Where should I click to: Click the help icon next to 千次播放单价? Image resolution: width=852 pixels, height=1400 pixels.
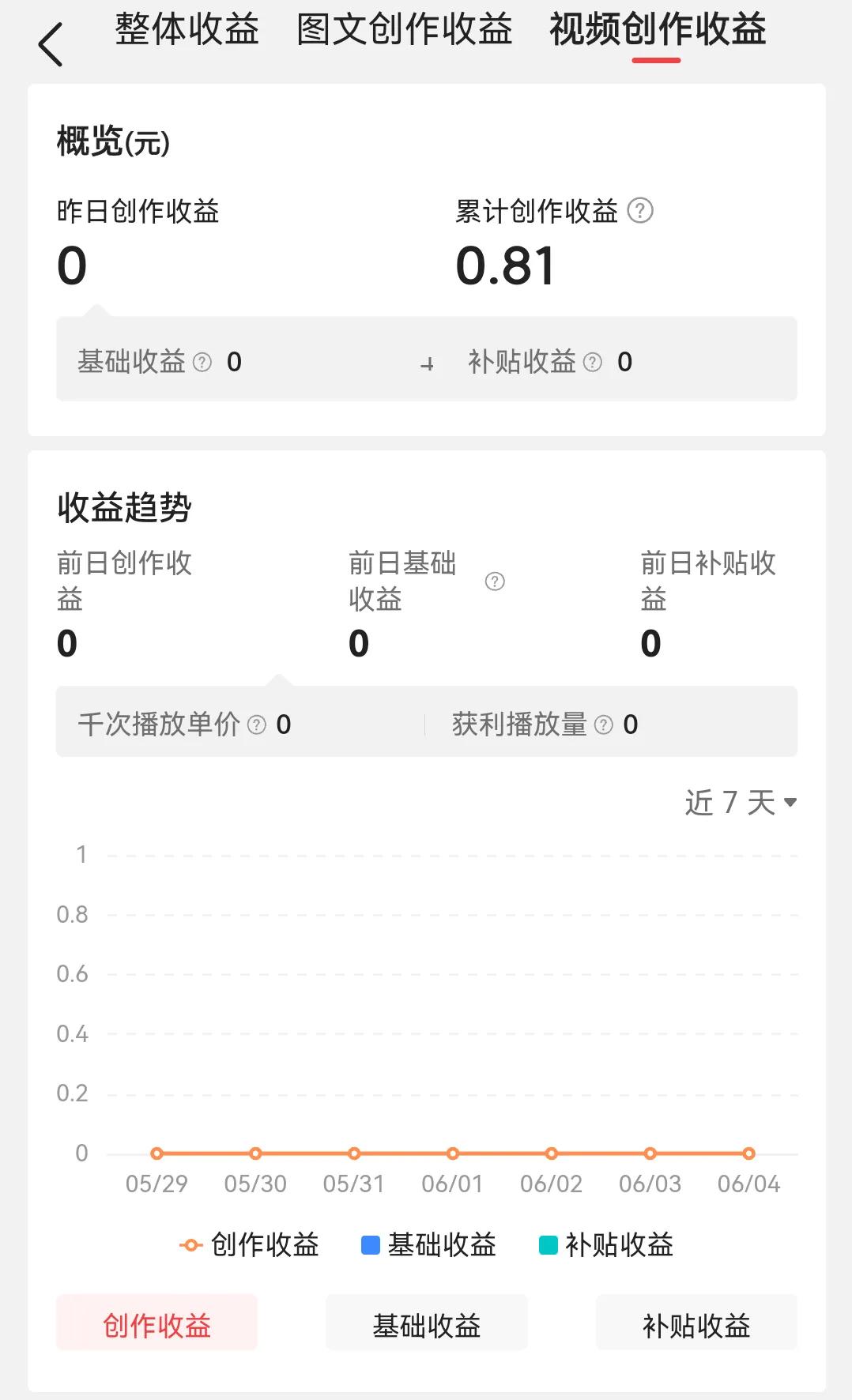254,724
